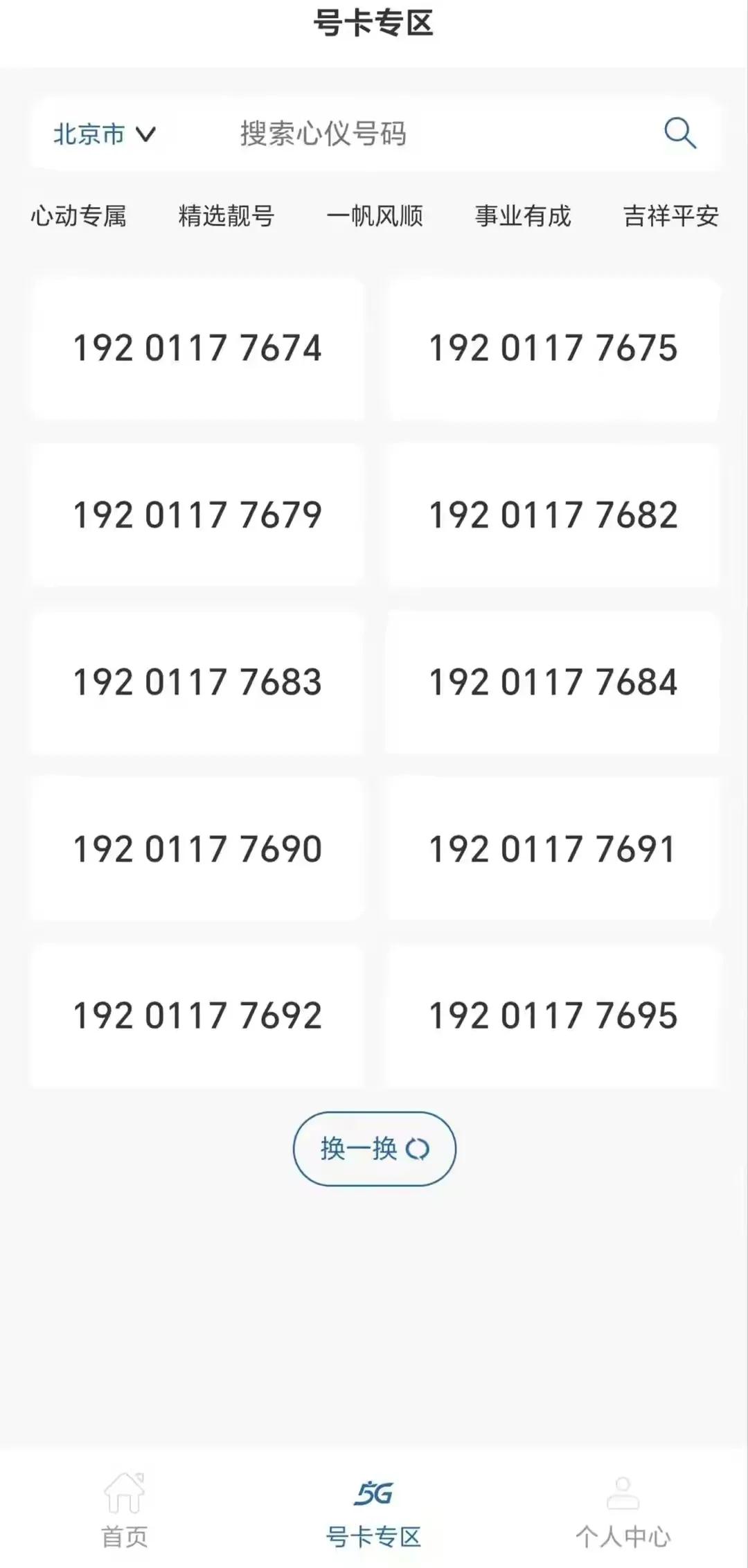Choose number 192 0117 7690

(196, 848)
